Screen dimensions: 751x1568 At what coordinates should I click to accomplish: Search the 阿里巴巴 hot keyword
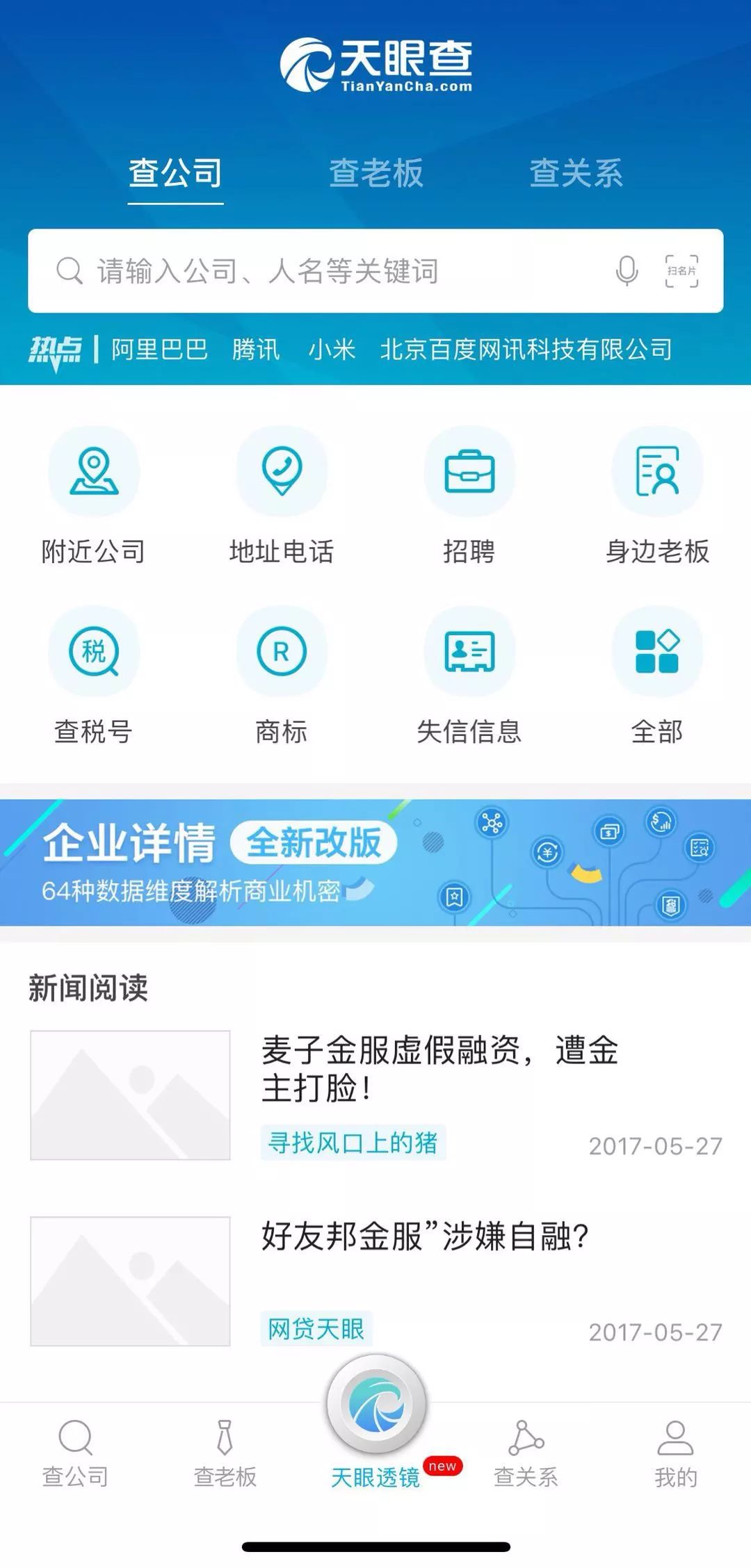click(x=159, y=350)
